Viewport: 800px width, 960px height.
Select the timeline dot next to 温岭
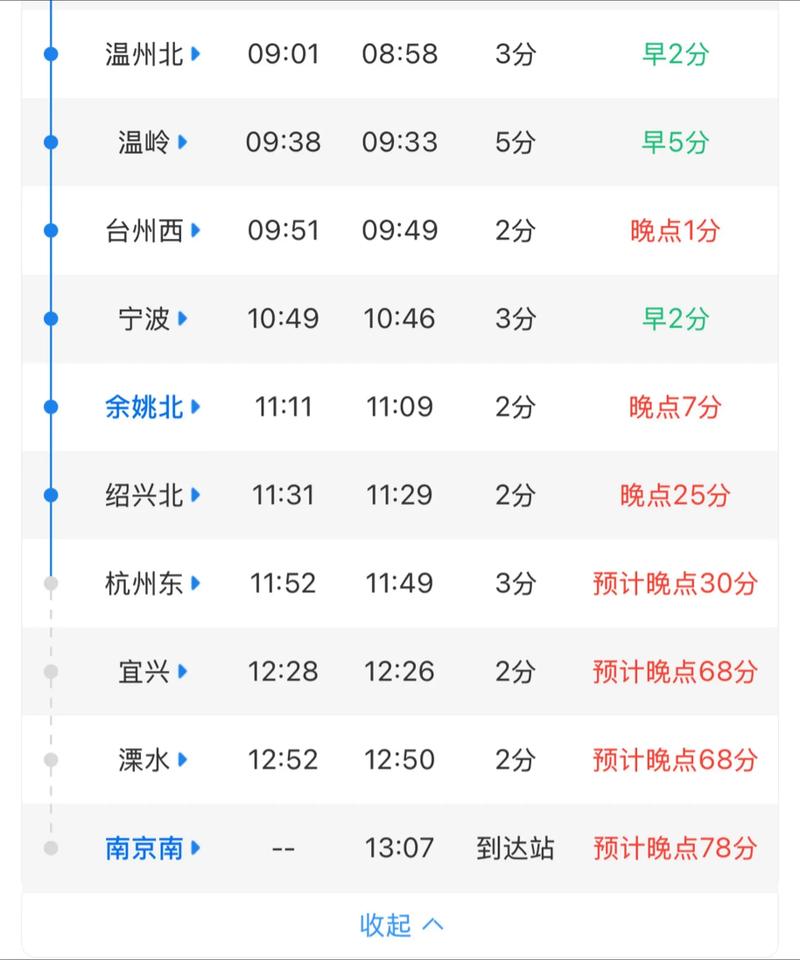pyautogui.click(x=50, y=143)
